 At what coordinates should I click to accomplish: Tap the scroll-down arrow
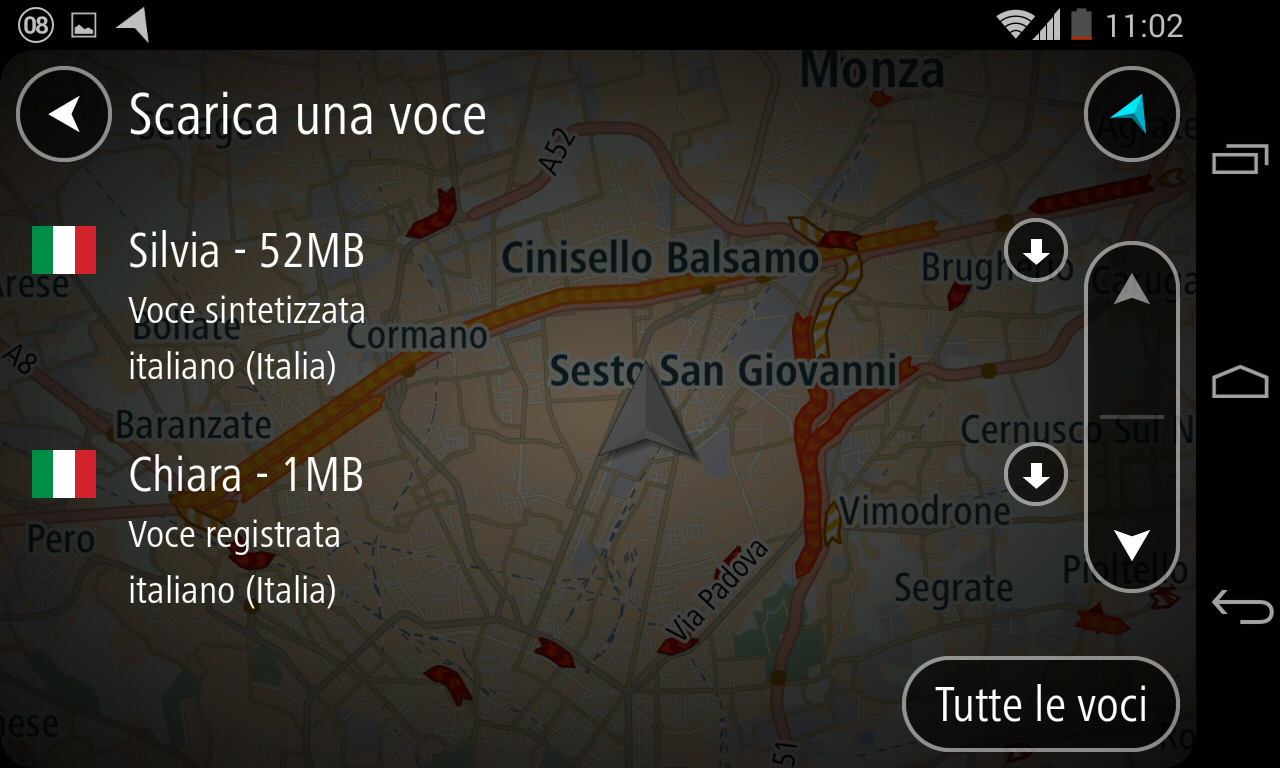point(1131,545)
